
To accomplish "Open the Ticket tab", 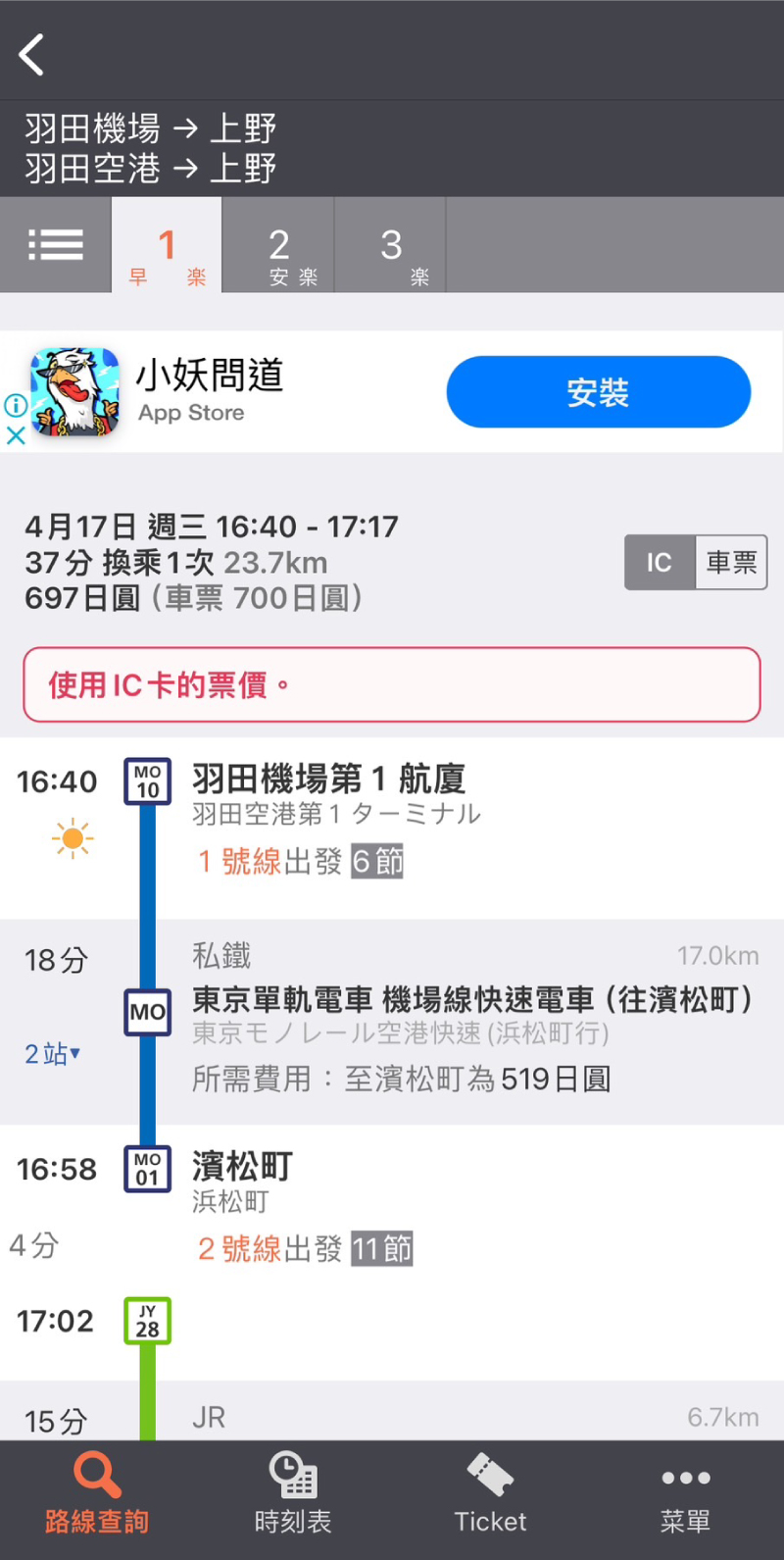I will [x=490, y=1495].
